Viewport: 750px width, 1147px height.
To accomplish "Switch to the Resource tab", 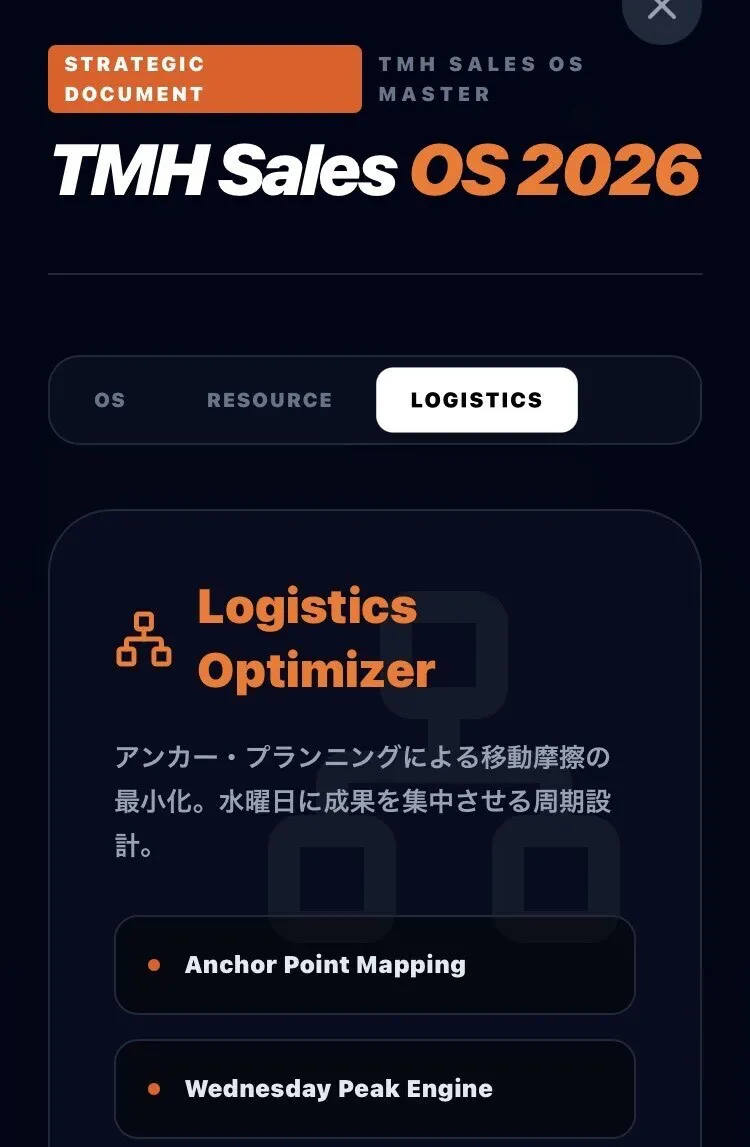I will coord(269,400).
